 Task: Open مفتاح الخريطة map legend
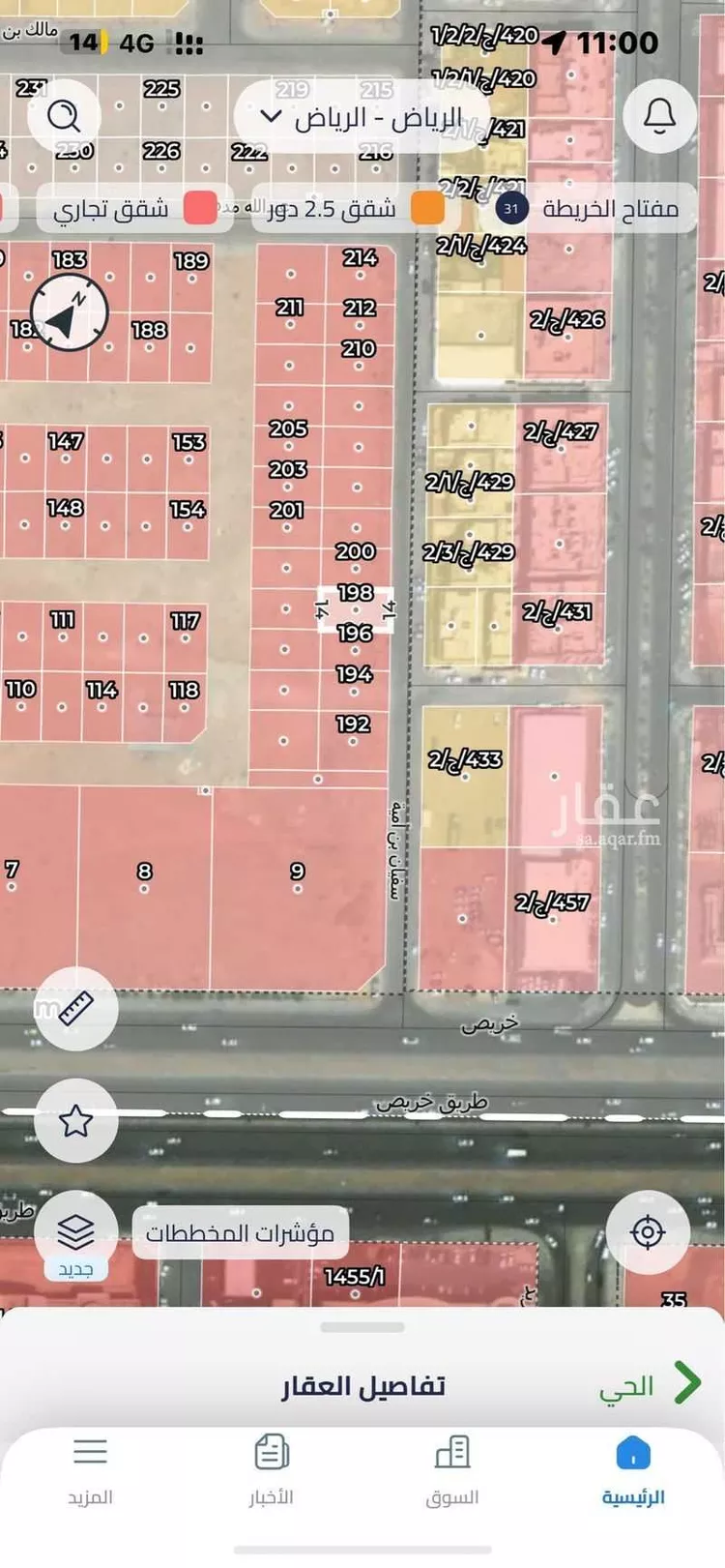tap(592, 208)
